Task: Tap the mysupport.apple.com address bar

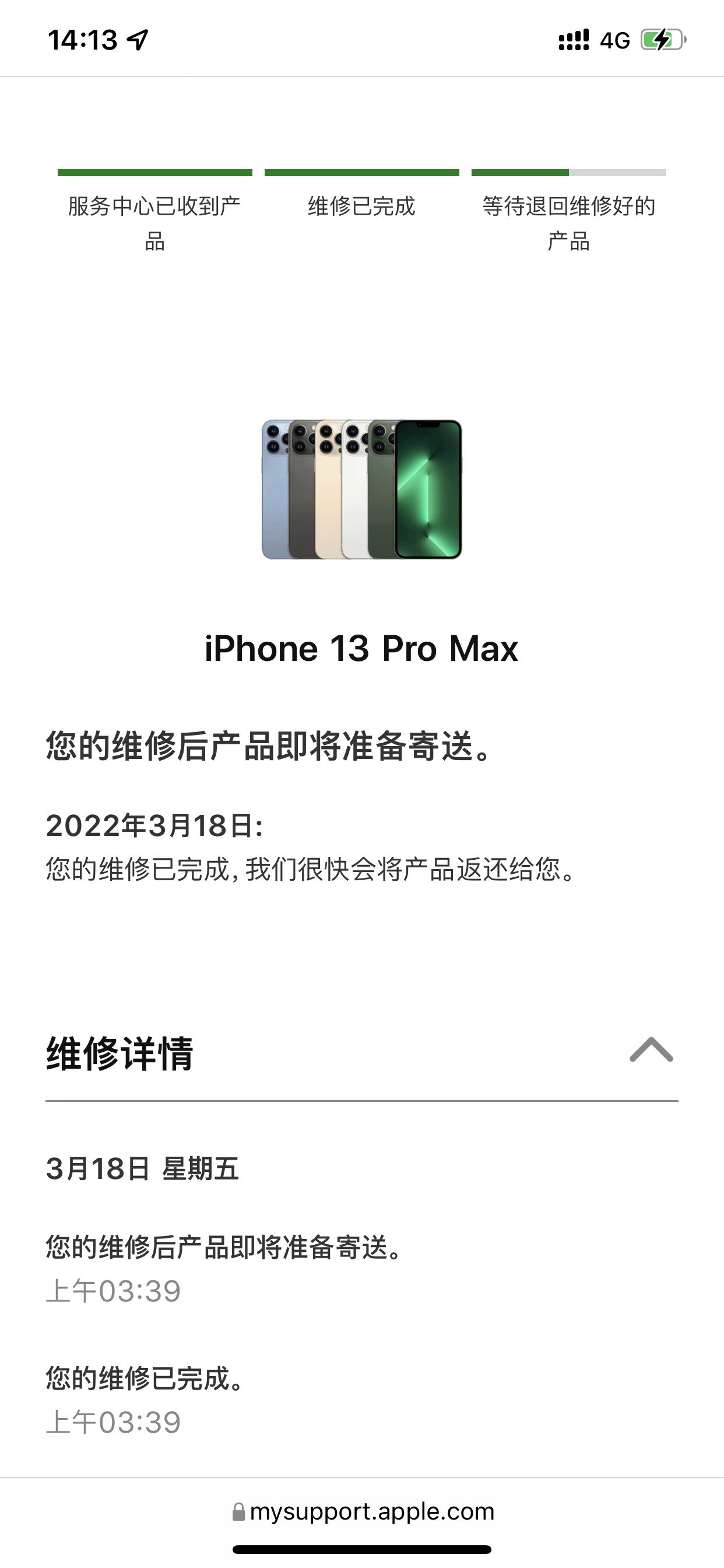Action: coord(363,1511)
